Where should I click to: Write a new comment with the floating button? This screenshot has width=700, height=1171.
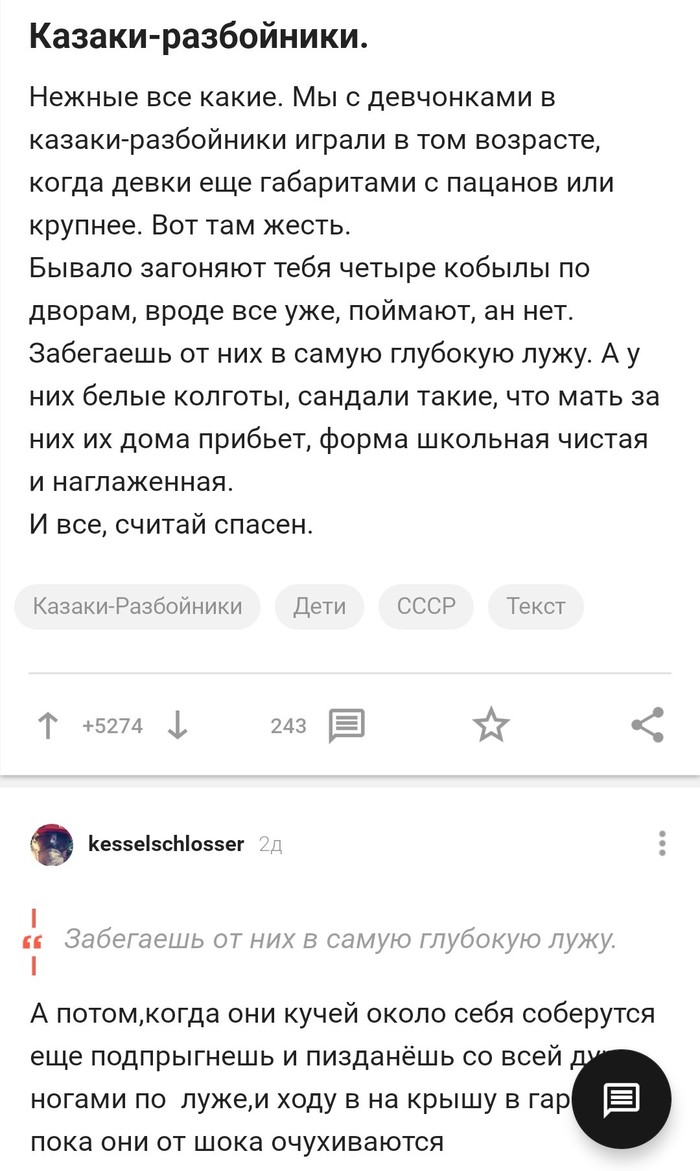click(x=620, y=1099)
